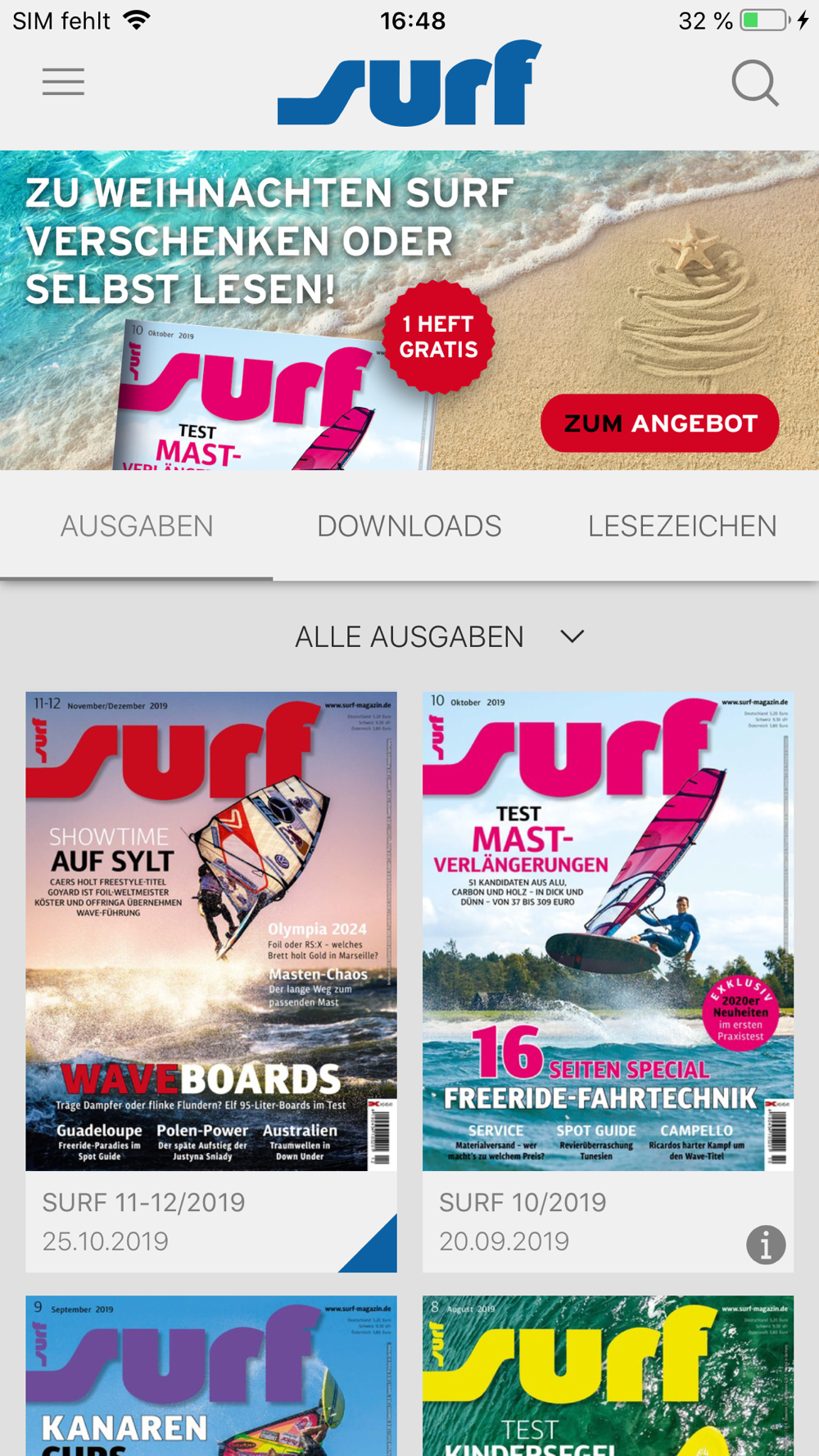Open the hamburger menu
The width and height of the screenshot is (819, 1456).
tap(63, 82)
